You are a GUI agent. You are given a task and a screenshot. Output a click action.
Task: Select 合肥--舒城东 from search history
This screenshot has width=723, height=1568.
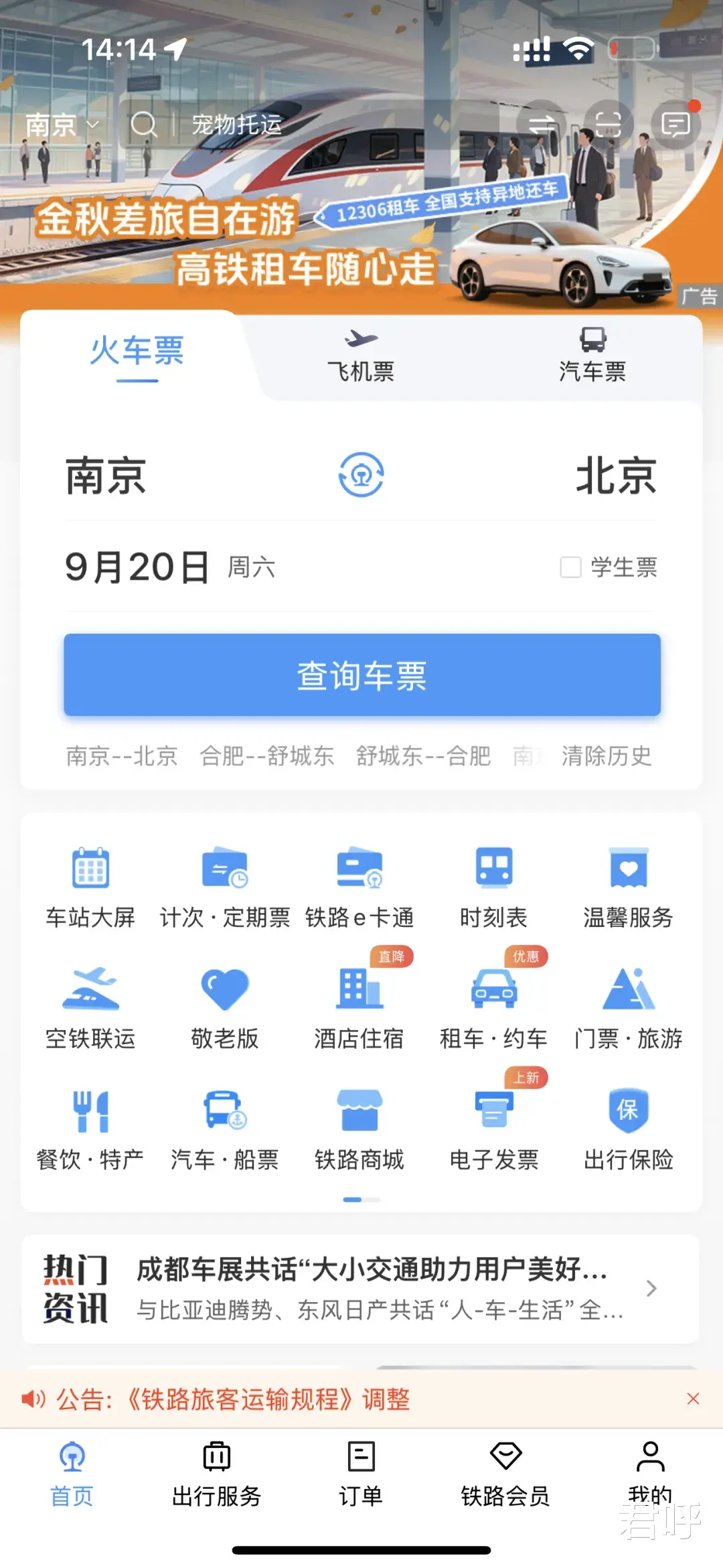pyautogui.click(x=266, y=756)
